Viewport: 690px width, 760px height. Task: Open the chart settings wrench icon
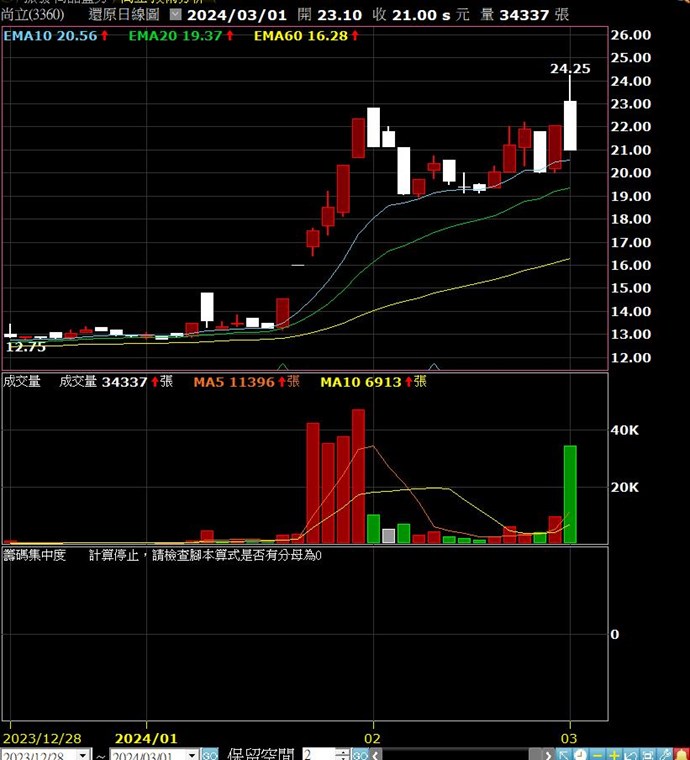click(665, 755)
